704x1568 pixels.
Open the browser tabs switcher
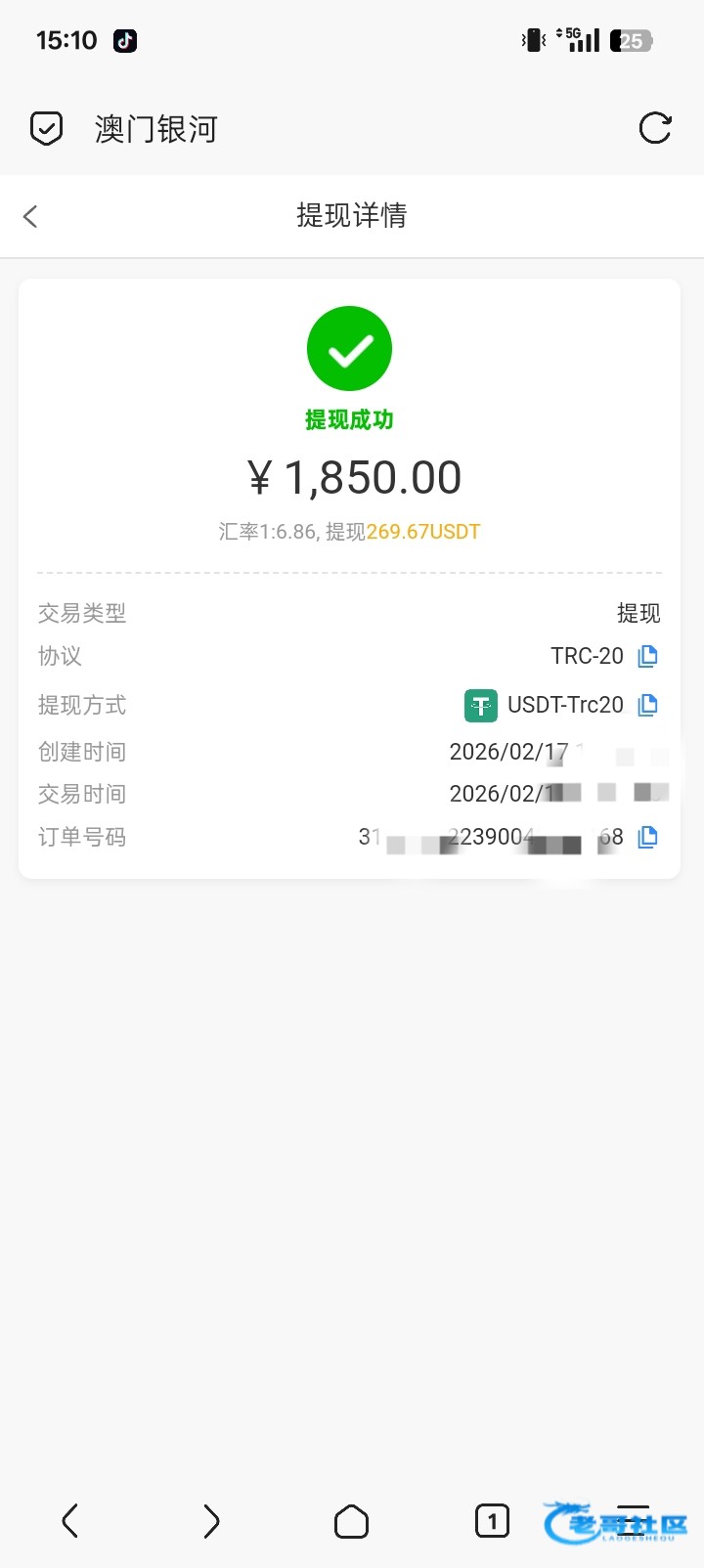point(492,1521)
